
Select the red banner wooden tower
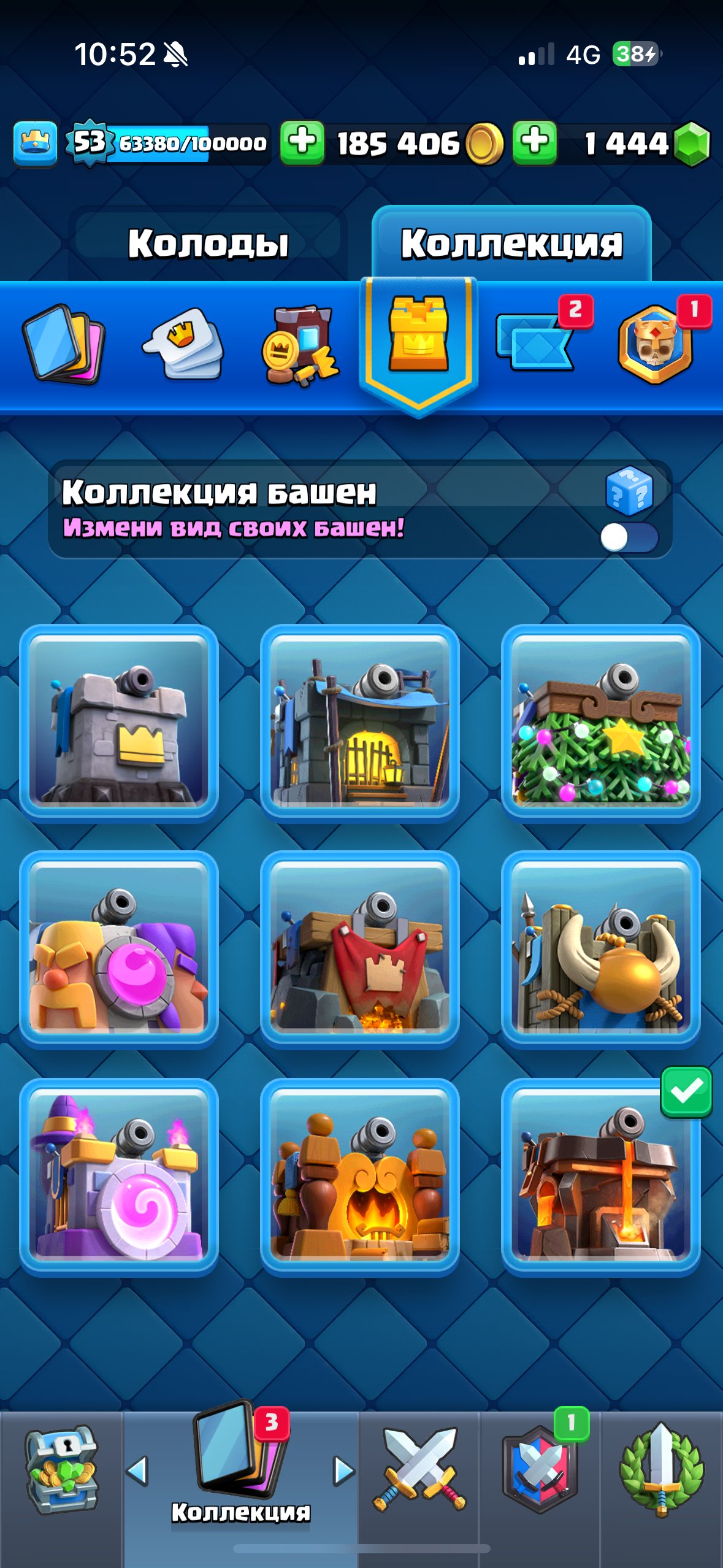click(360, 949)
